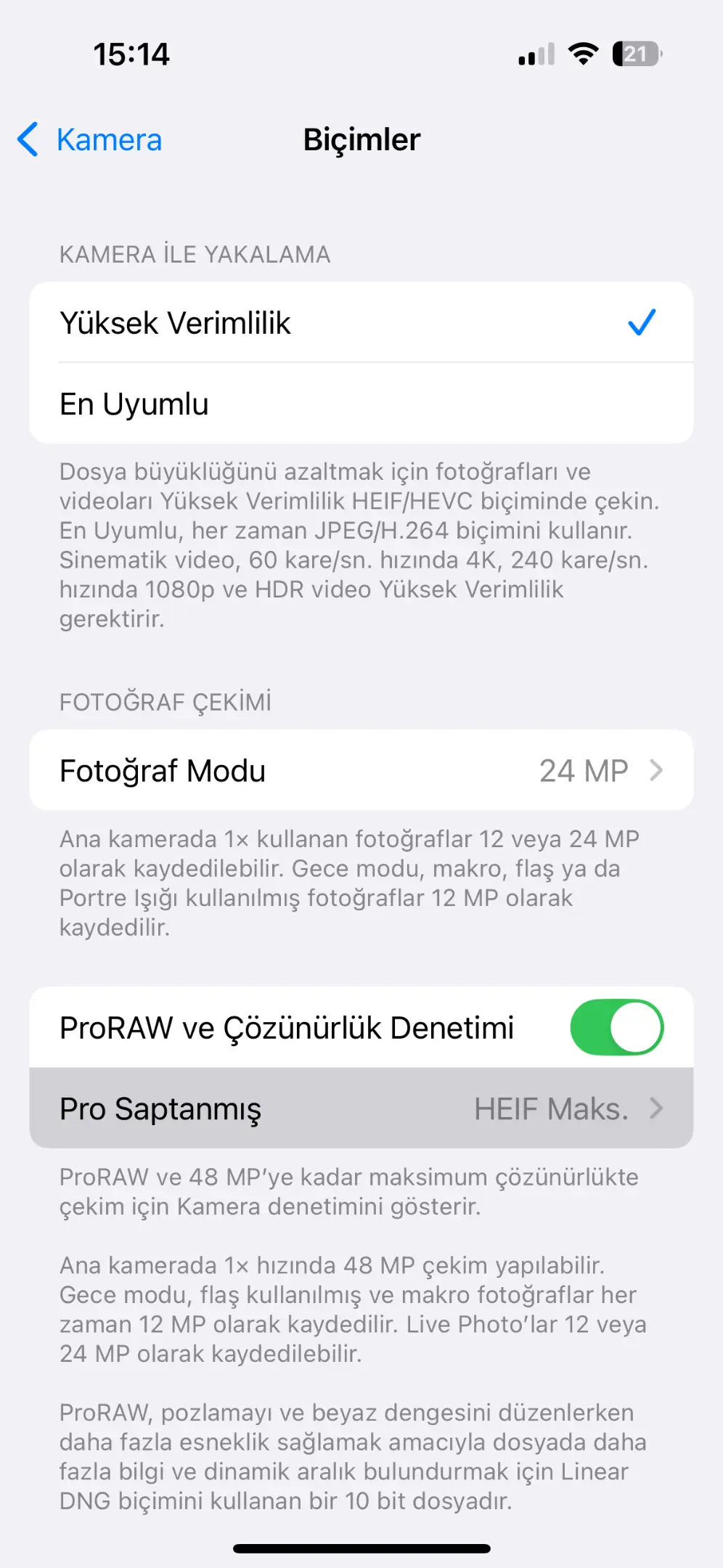Select the Yüksek Verimlilik format

tap(361, 322)
